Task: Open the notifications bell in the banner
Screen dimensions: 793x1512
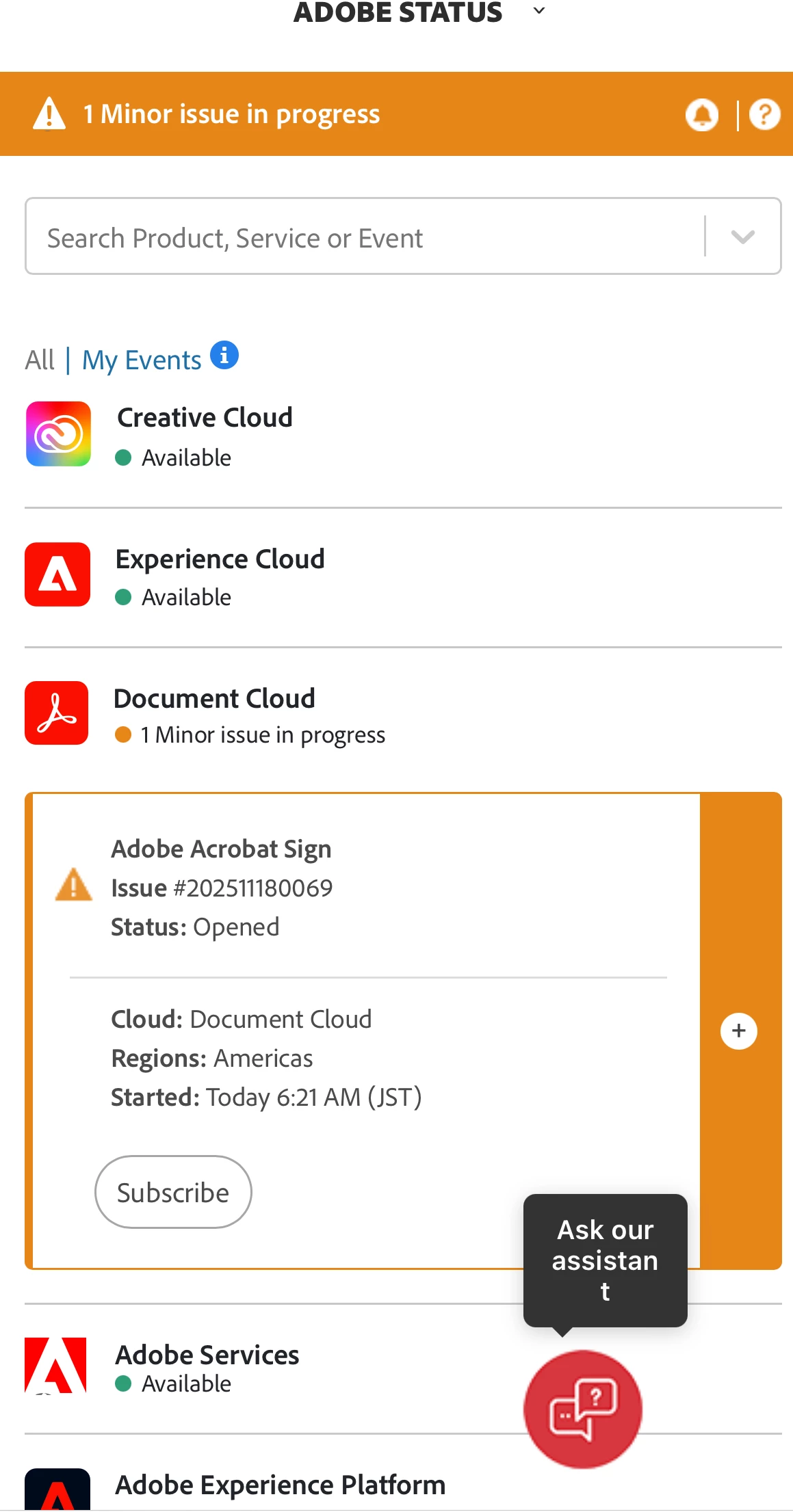Action: pos(701,115)
